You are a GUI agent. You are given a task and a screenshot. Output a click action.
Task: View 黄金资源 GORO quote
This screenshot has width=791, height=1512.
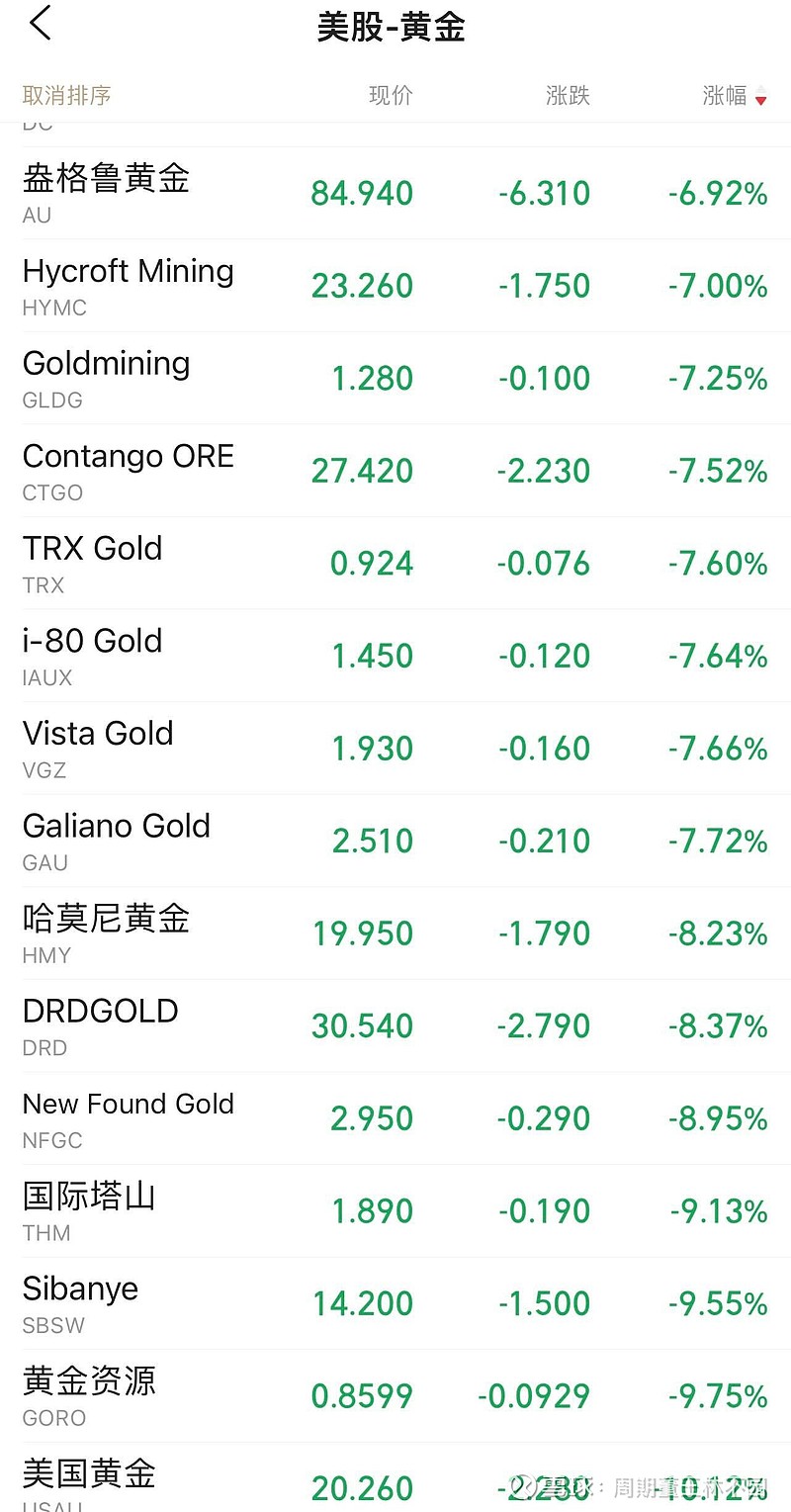395,1395
